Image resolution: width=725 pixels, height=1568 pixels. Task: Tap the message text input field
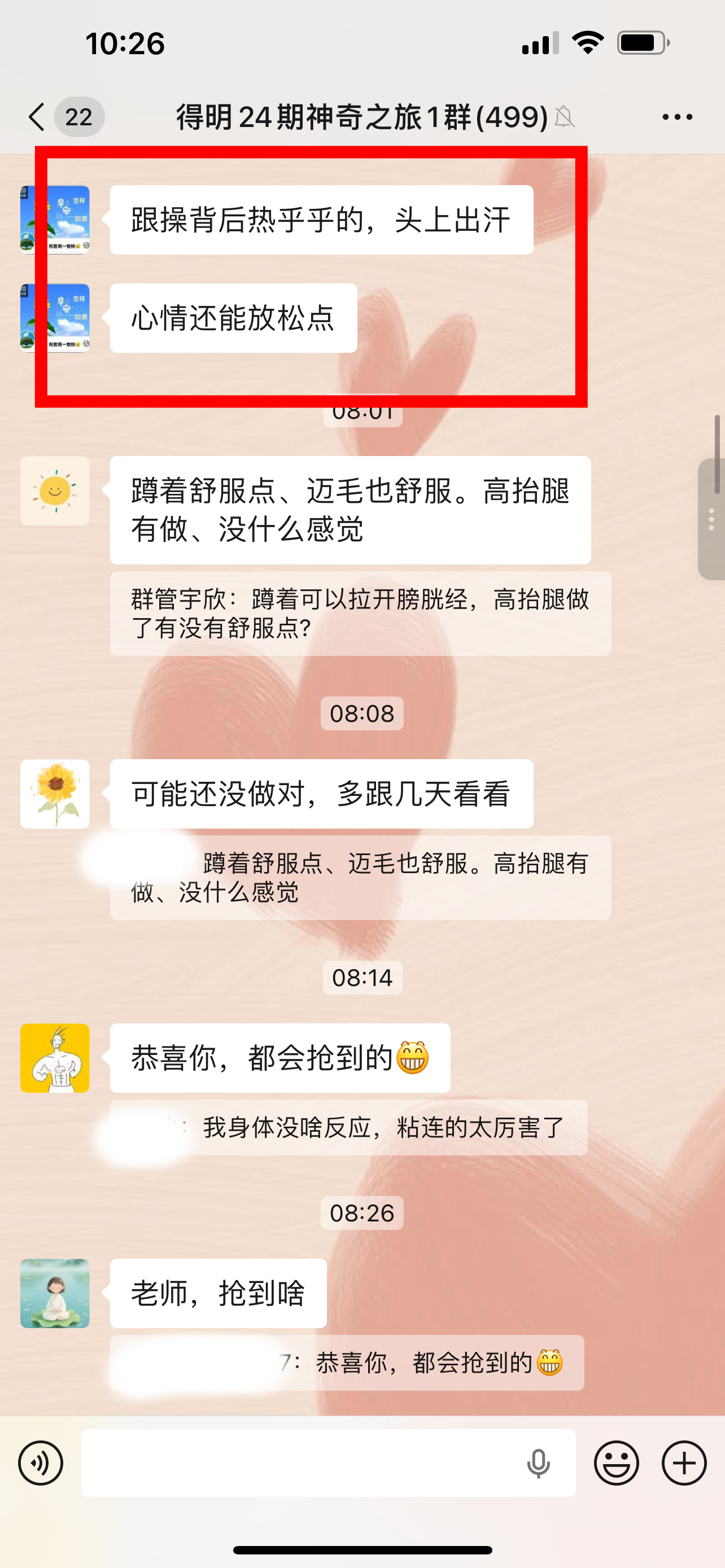point(298,1462)
